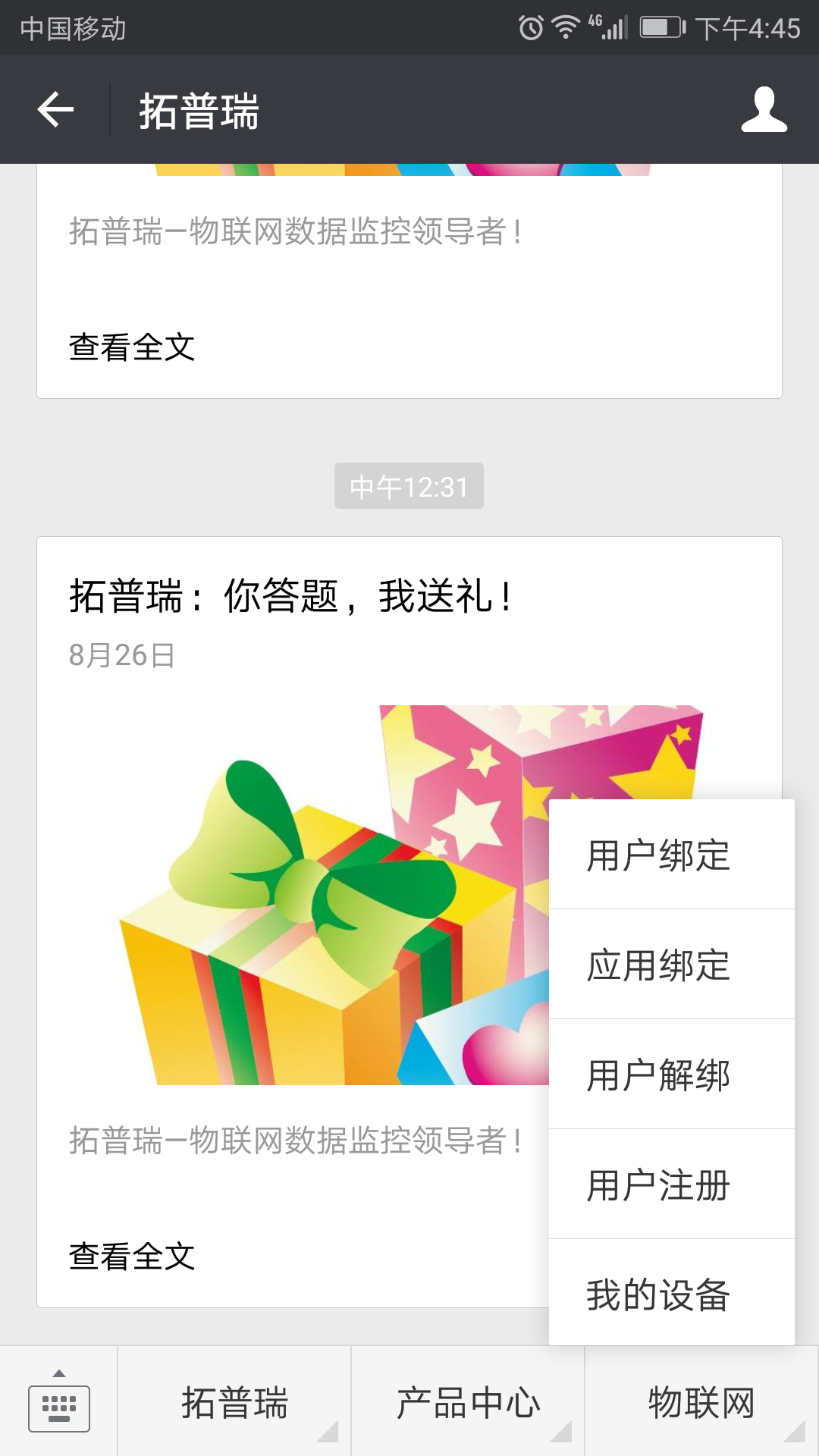The height and width of the screenshot is (1456, 819).
Task: Open 我的设备 from the popup menu
Action: coord(657,1294)
